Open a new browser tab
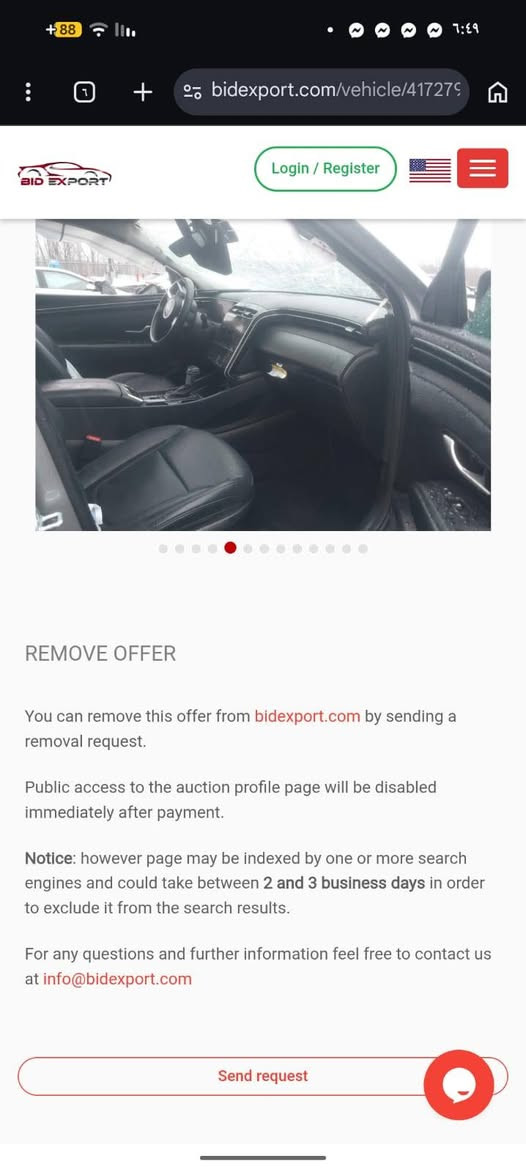The height and width of the screenshot is (1172, 526). 142,92
